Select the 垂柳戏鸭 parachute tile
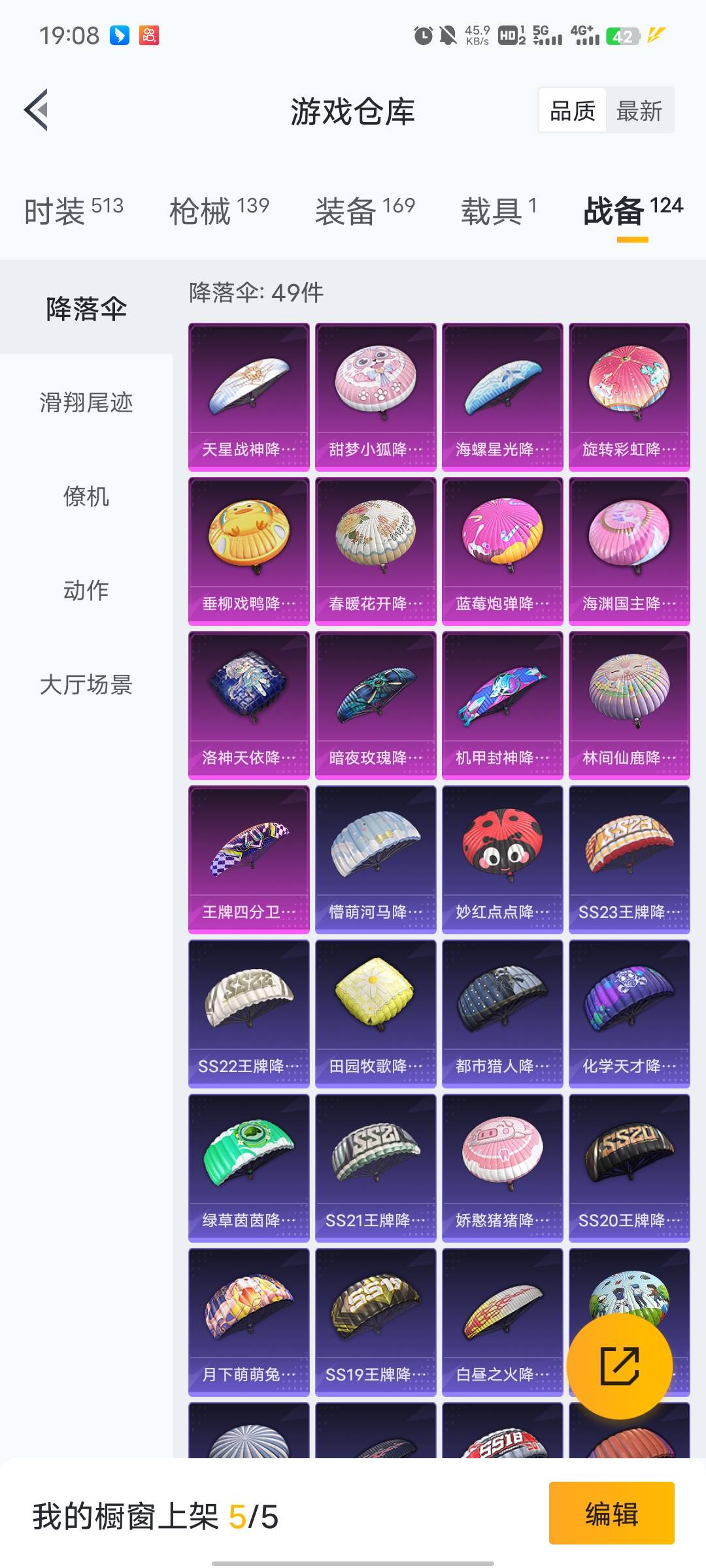Viewport: 706px width, 1568px height. (248, 551)
